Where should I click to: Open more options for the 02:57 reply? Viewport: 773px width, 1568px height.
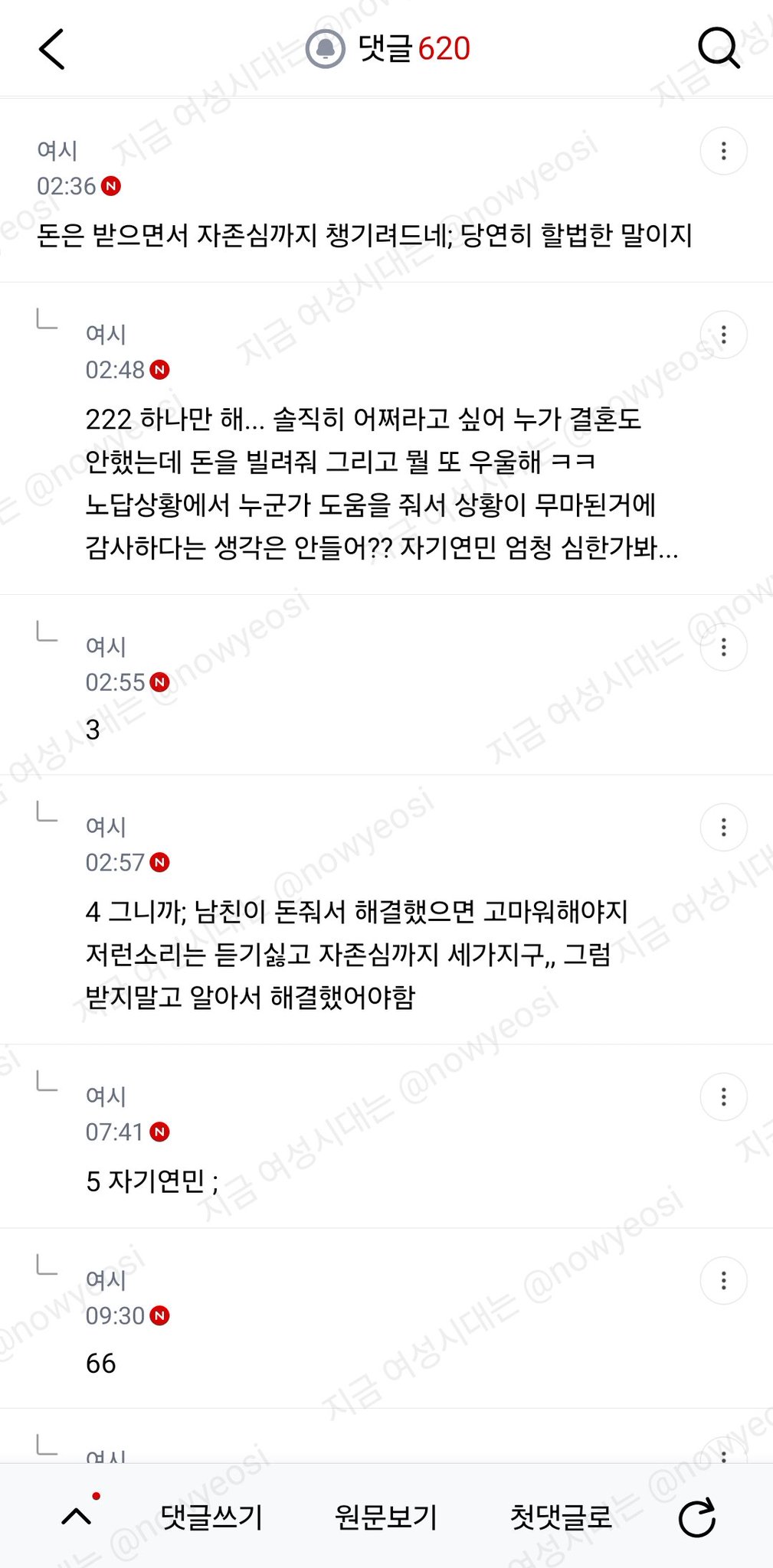tap(724, 827)
